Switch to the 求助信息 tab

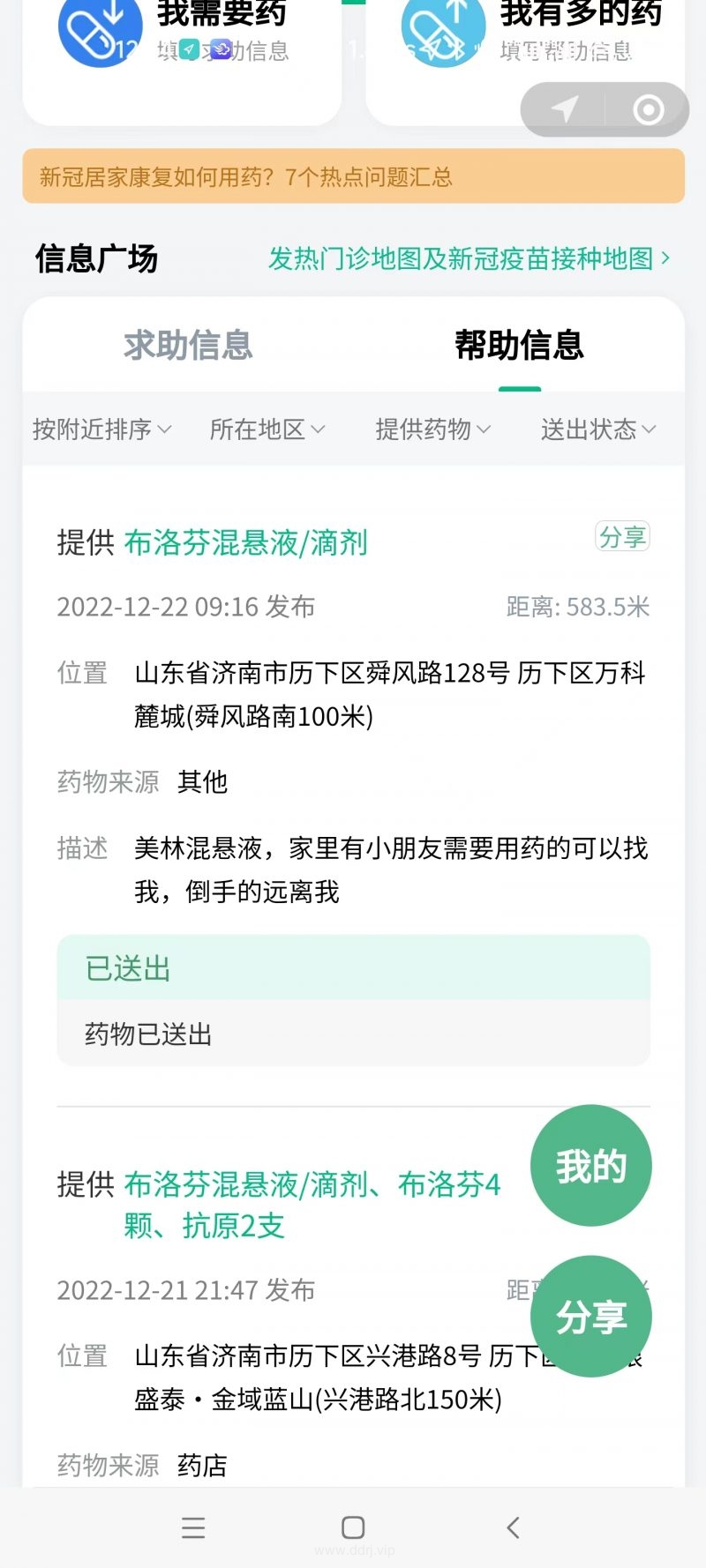coord(188,345)
